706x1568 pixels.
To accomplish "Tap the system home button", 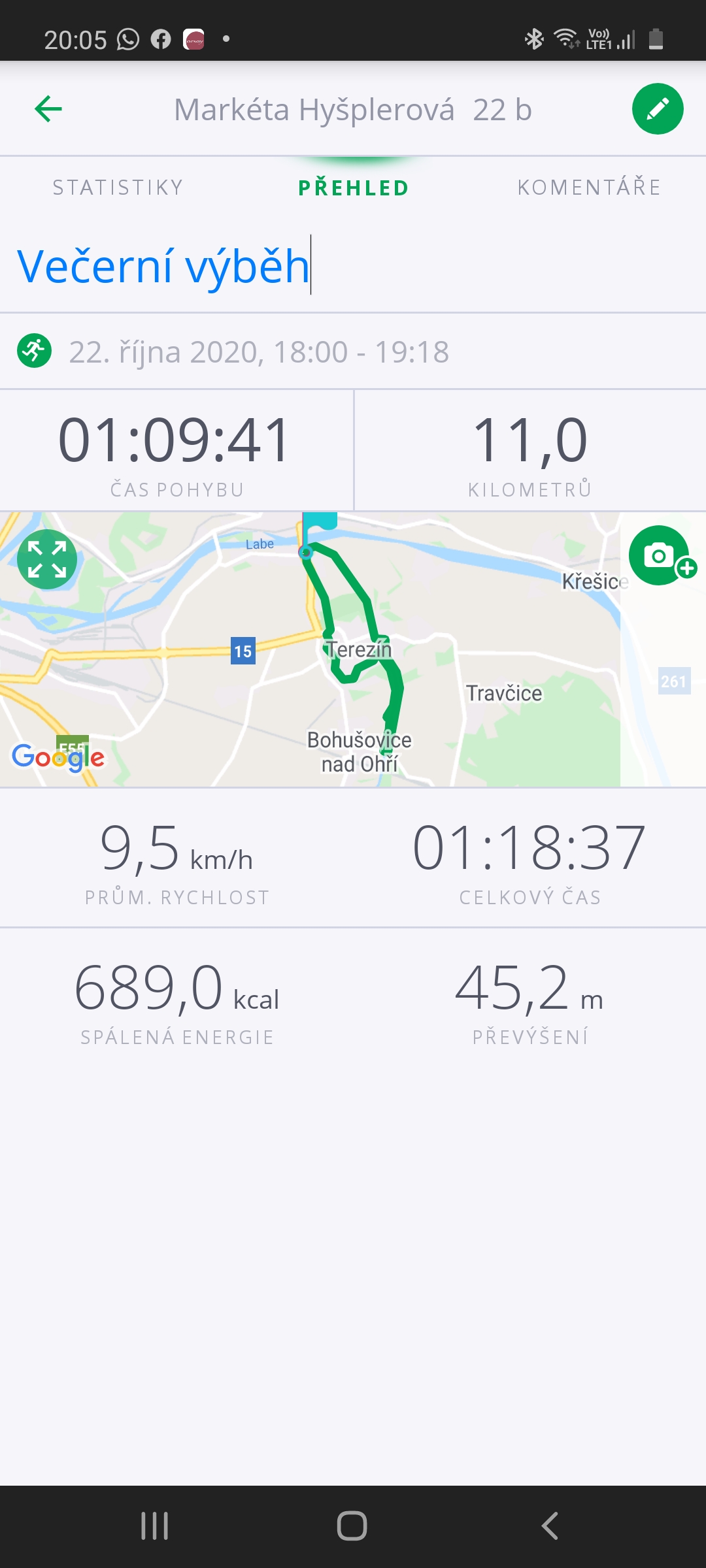I will tap(352, 1526).
